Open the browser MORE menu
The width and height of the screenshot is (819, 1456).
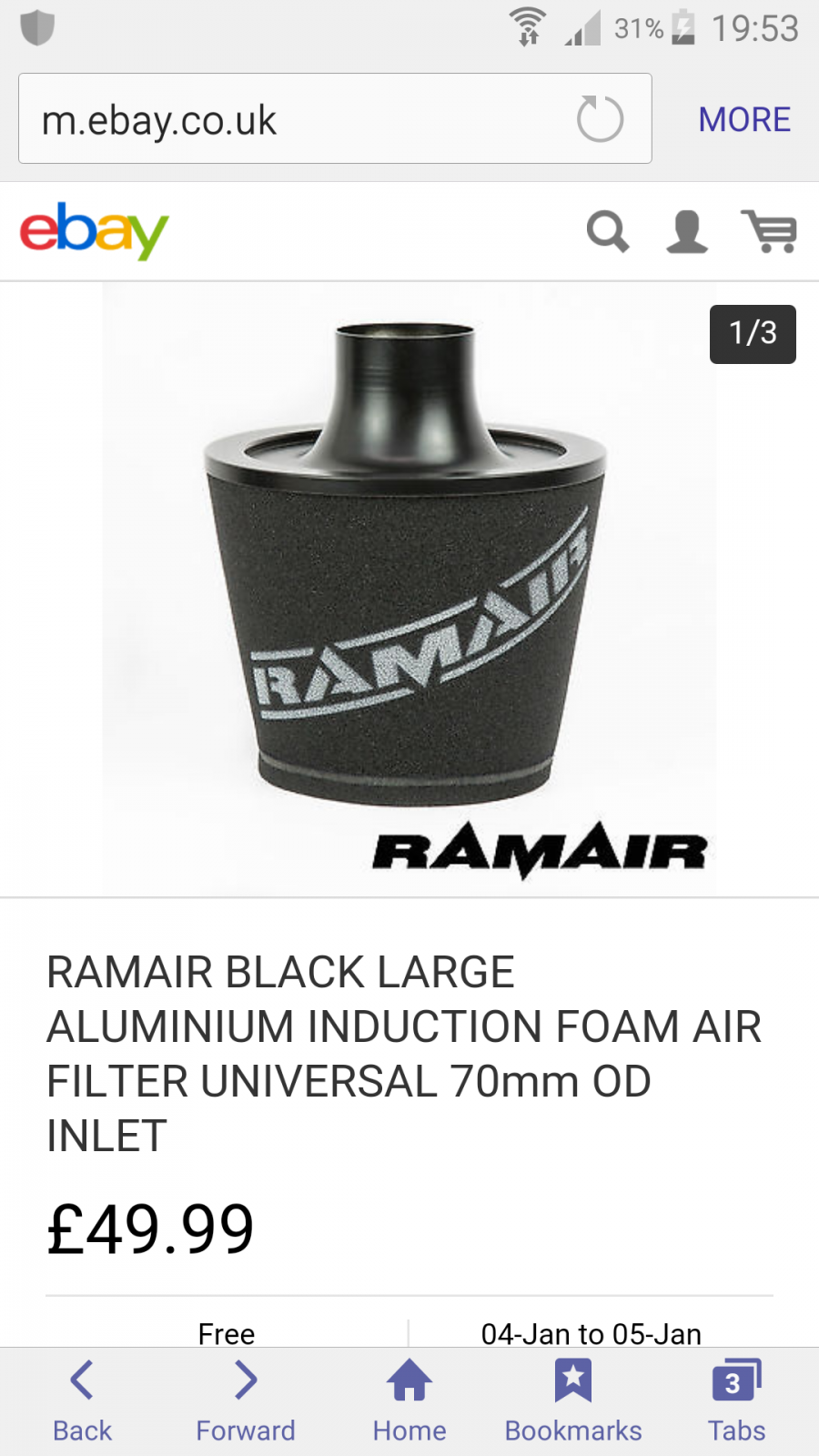pyautogui.click(x=744, y=119)
